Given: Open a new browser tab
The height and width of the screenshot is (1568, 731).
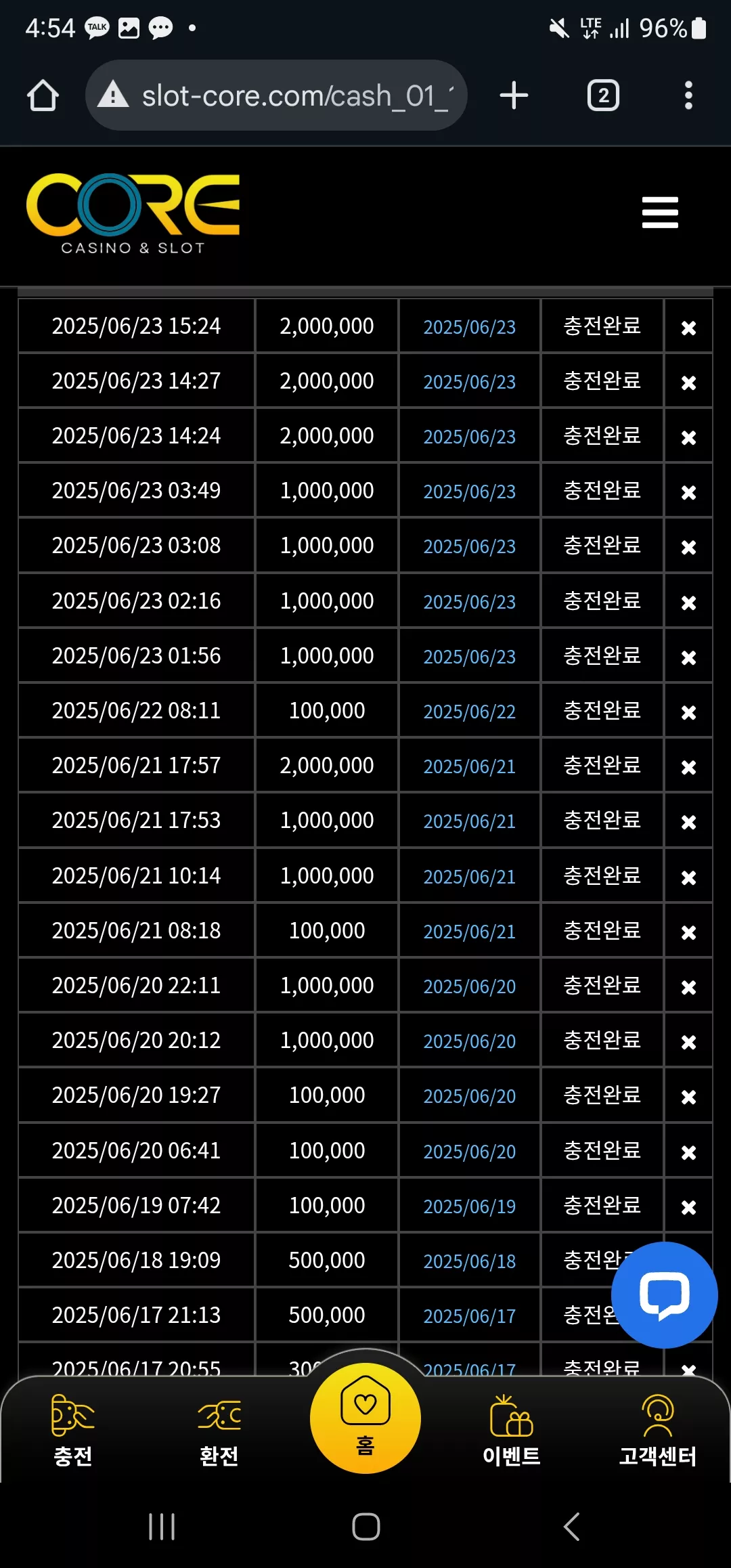Looking at the screenshot, I should tap(514, 95).
